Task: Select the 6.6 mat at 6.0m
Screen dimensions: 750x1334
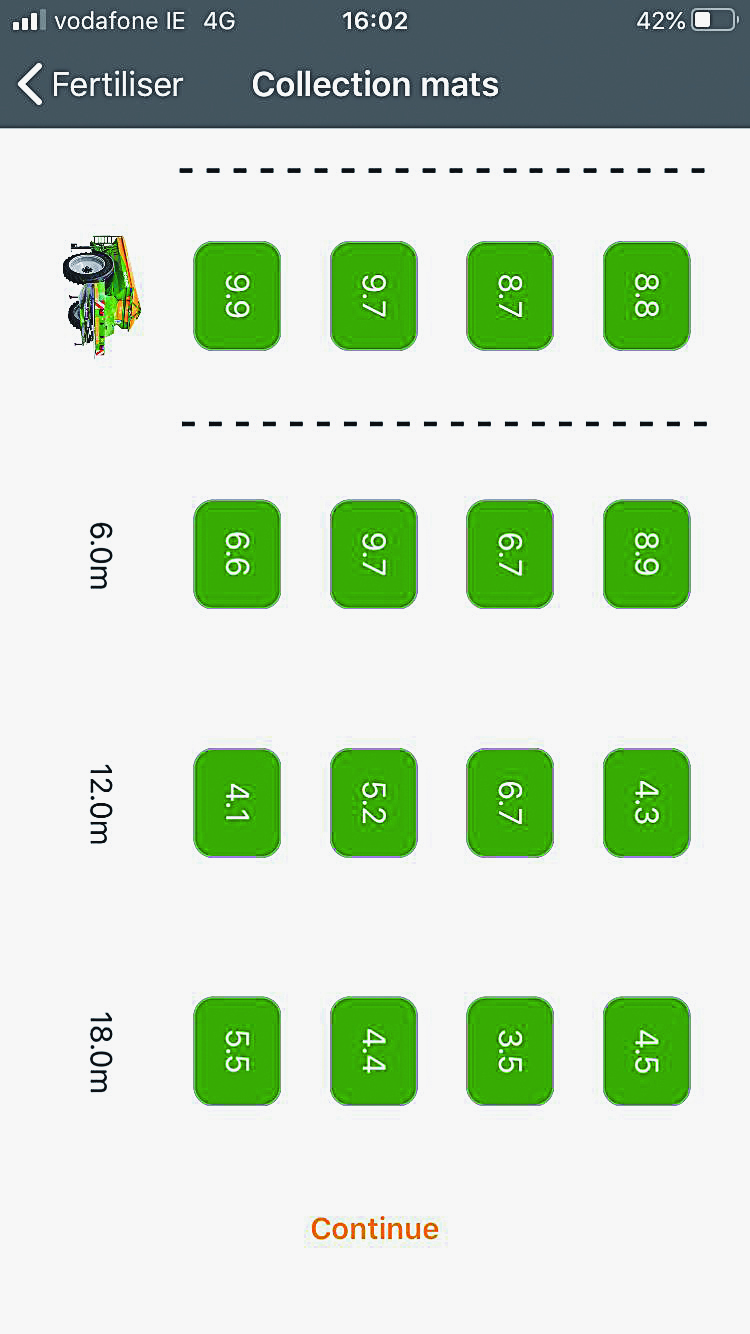Action: click(237, 554)
